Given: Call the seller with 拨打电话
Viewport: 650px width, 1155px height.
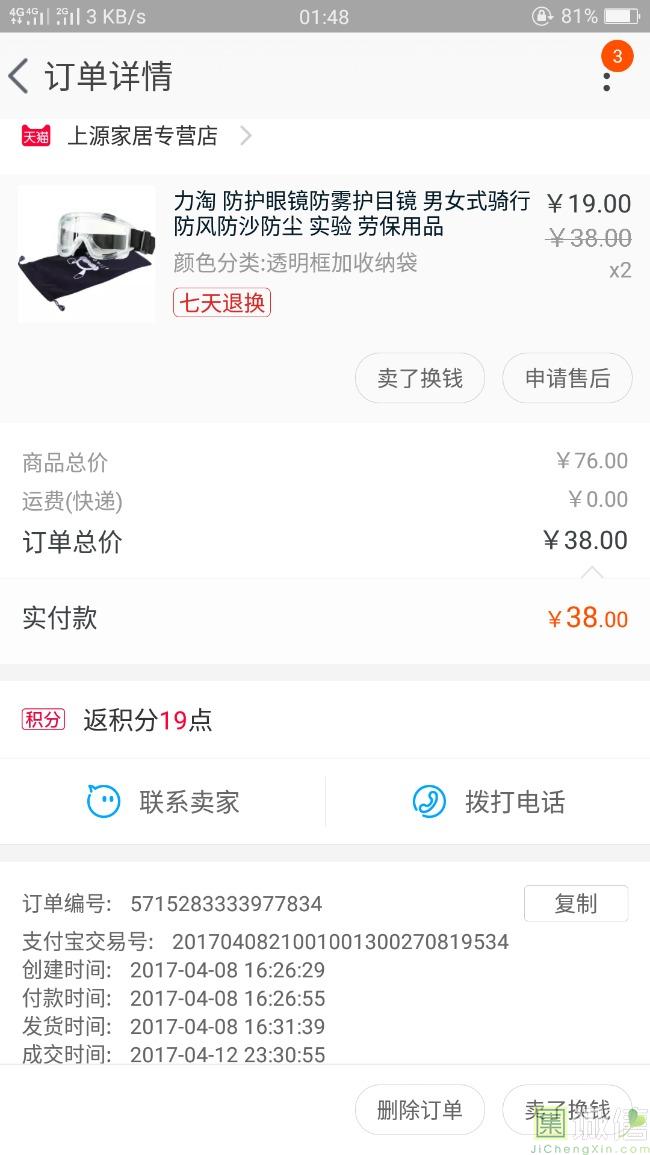Looking at the screenshot, I should tap(488, 801).
